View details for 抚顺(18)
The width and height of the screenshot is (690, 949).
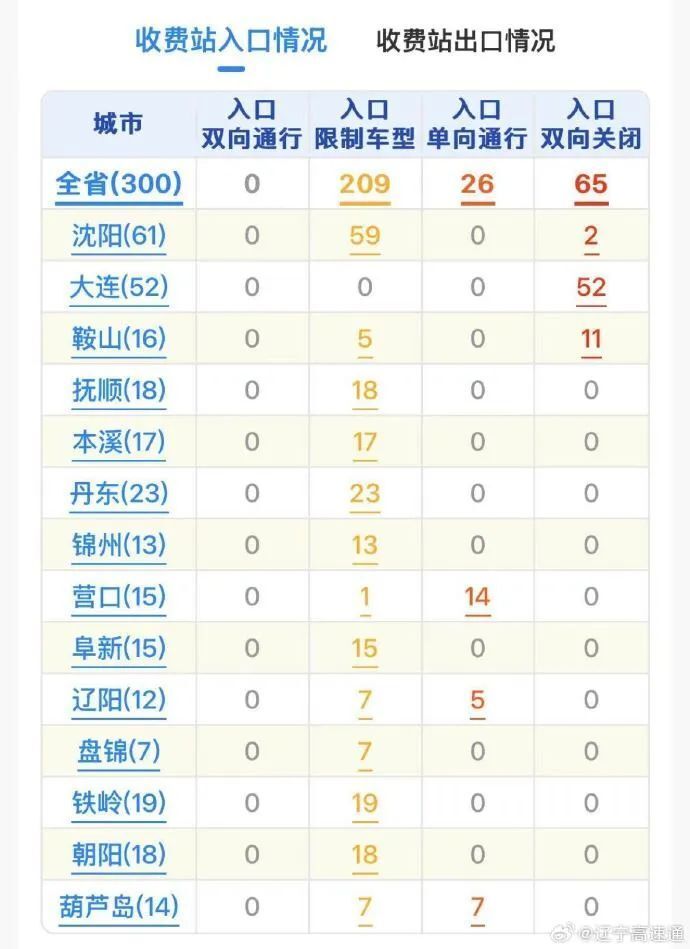119,390
